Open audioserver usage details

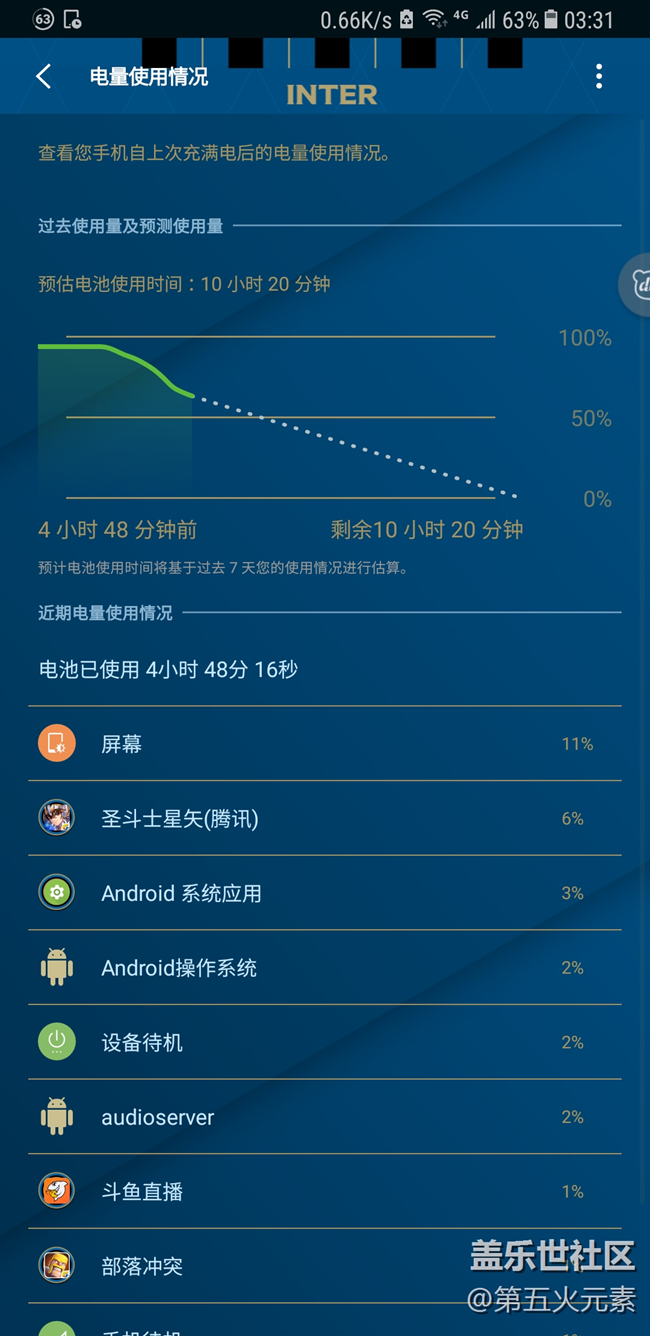[x=324, y=1117]
